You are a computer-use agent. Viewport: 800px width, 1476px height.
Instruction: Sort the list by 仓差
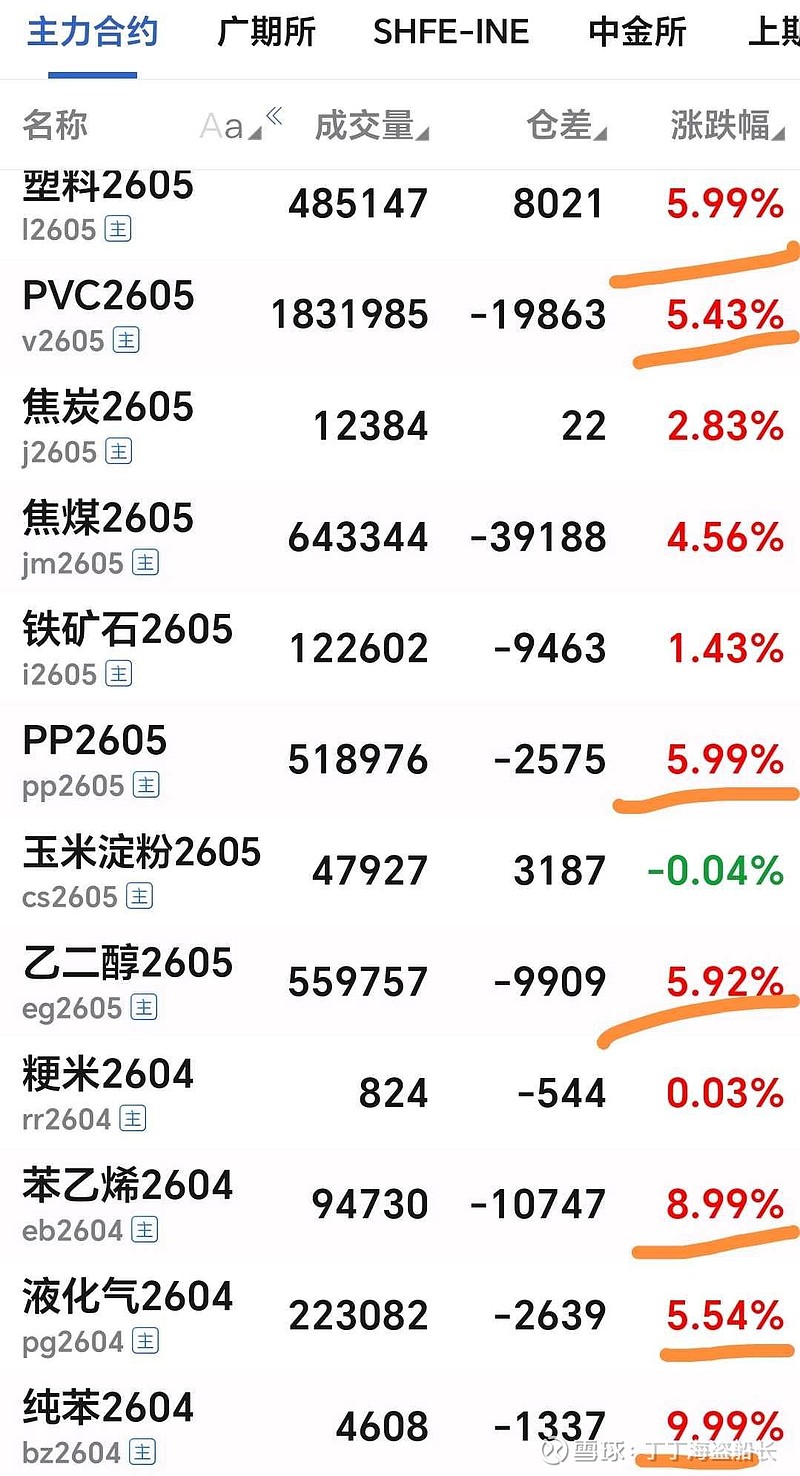tap(566, 126)
